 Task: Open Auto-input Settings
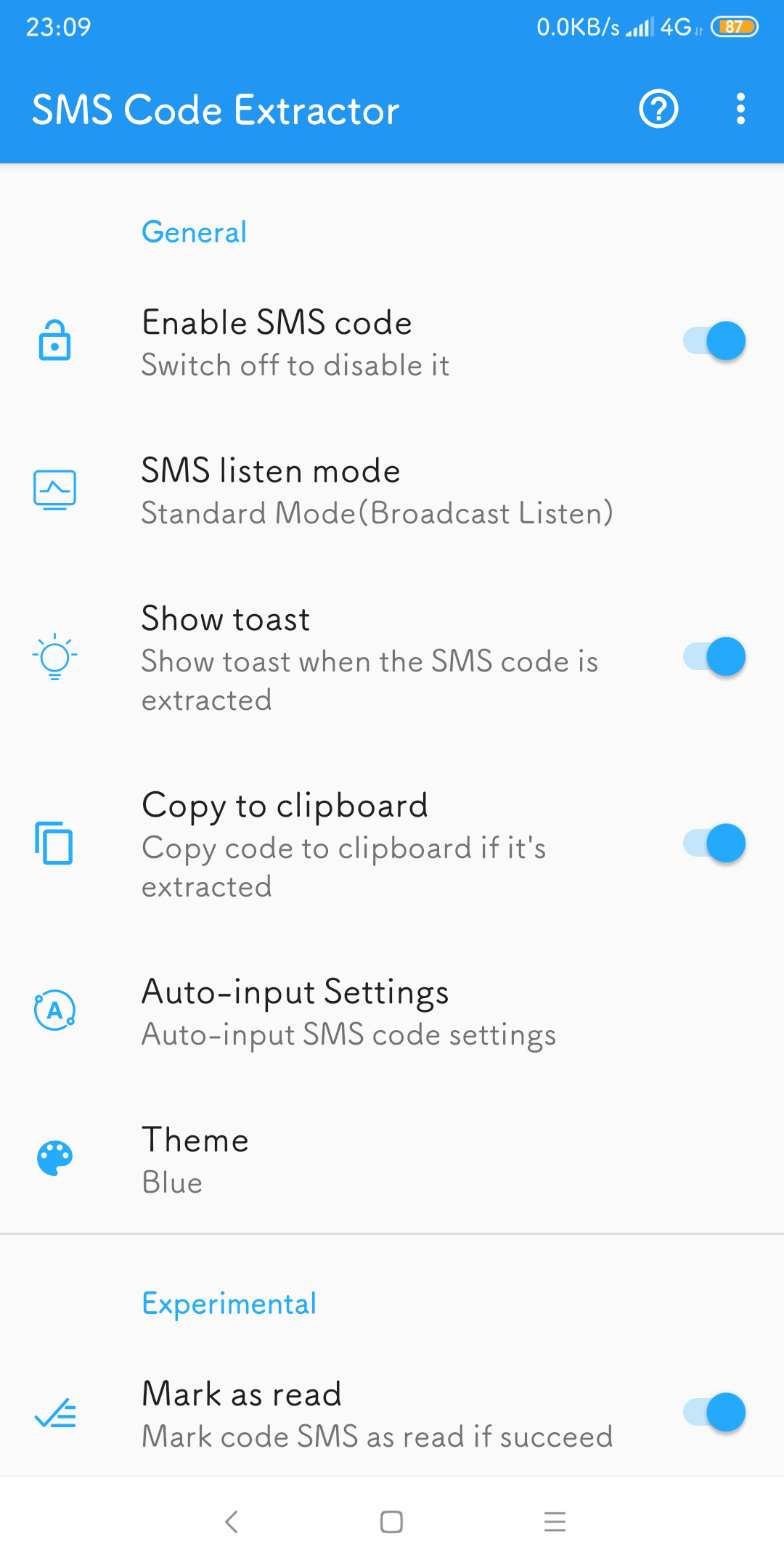[x=392, y=1011]
